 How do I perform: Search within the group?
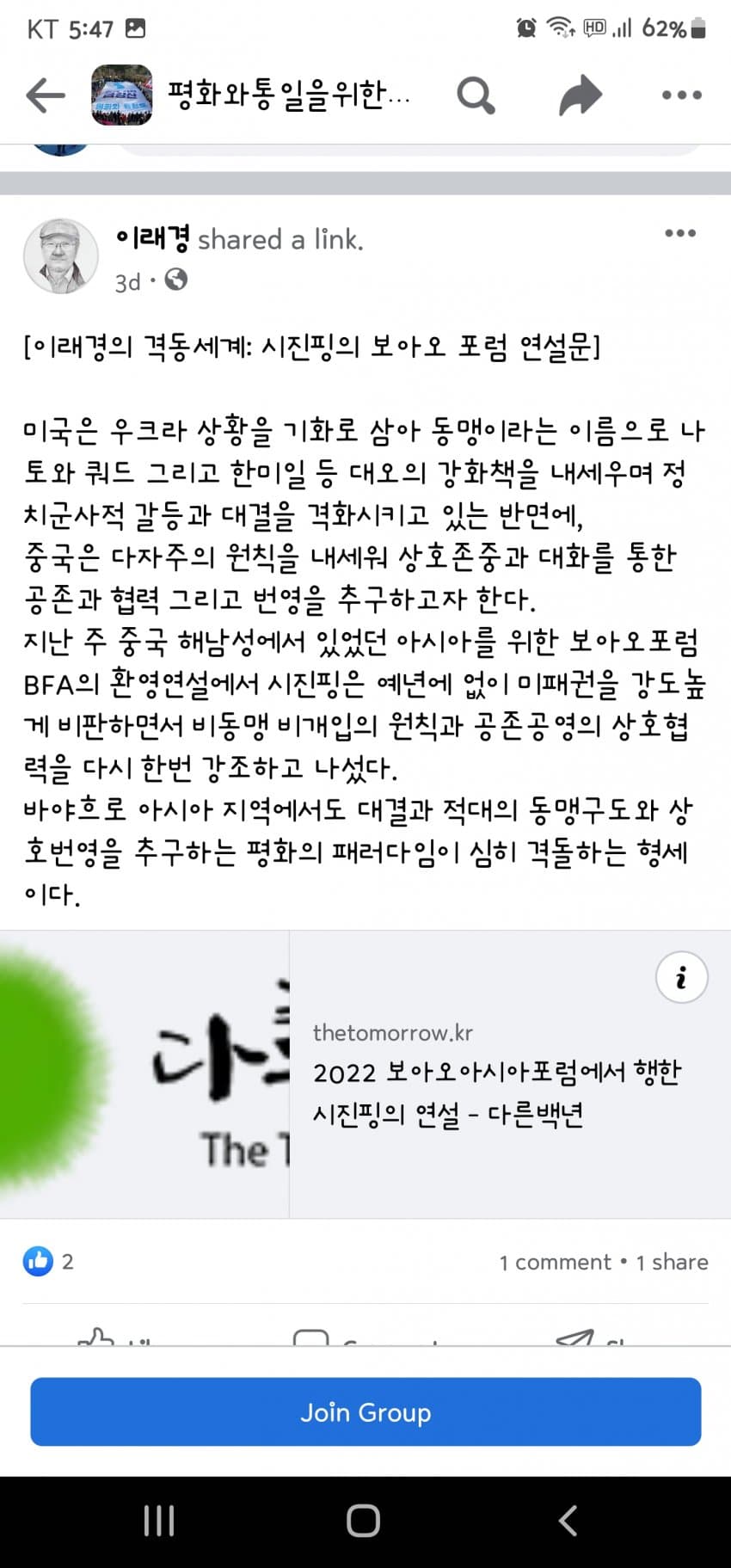475,95
